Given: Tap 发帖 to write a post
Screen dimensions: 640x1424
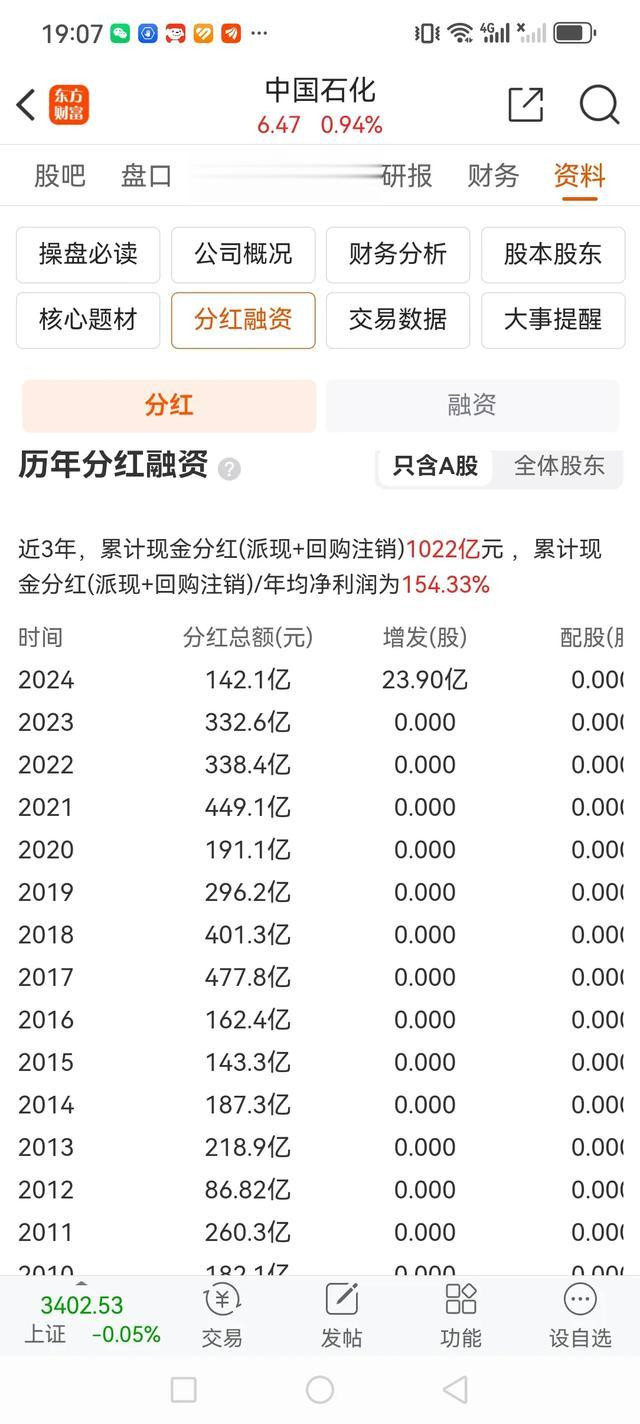Looking at the screenshot, I should click(341, 1316).
